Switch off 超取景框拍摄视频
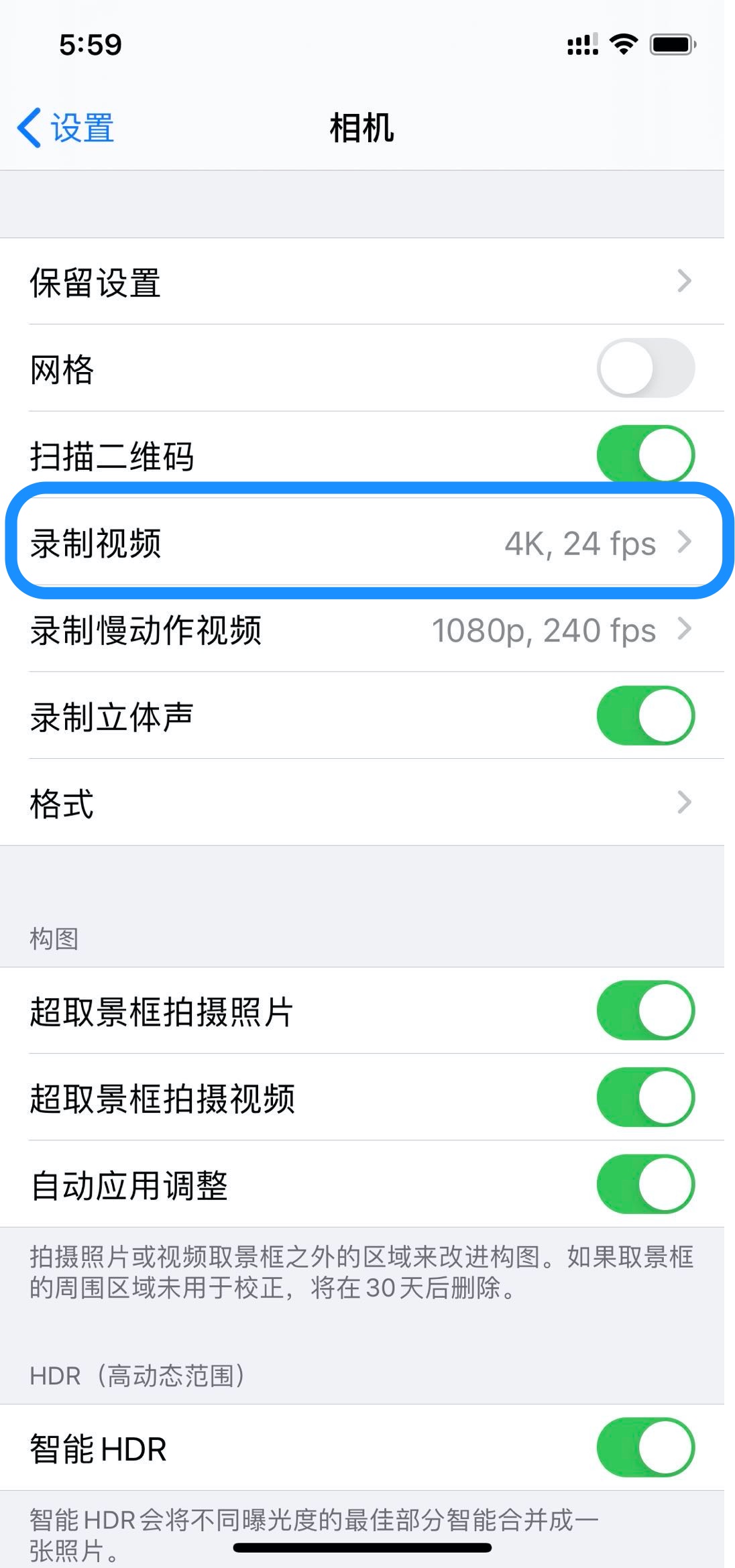This screenshot has height=1568, width=735. pyautogui.click(x=645, y=1097)
